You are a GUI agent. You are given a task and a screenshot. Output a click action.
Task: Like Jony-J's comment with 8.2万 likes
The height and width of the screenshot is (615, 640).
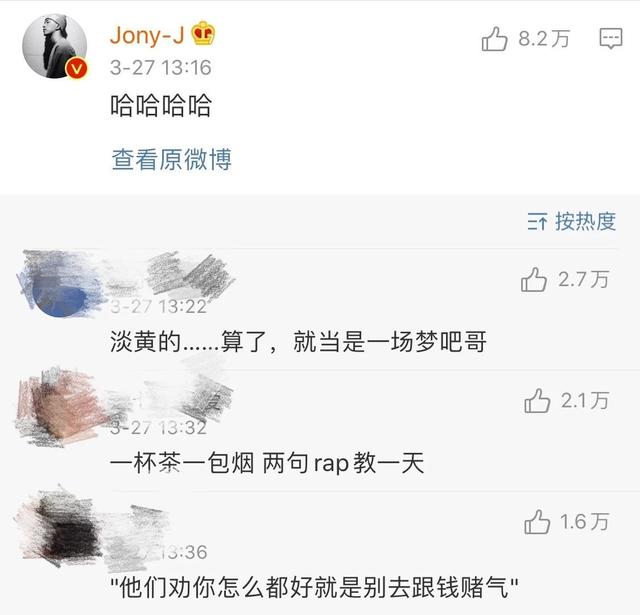tap(496, 39)
